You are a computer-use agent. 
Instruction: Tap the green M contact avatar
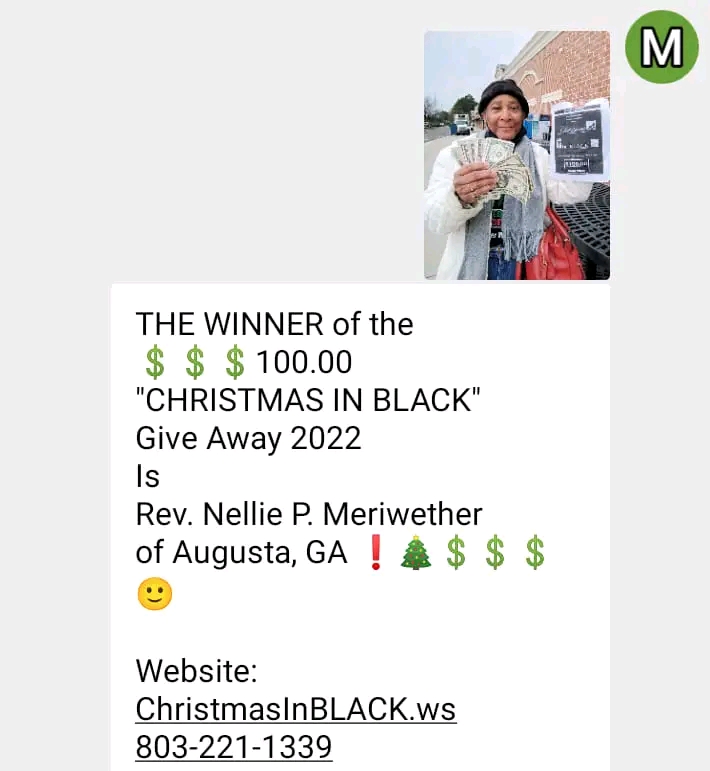(x=661, y=46)
